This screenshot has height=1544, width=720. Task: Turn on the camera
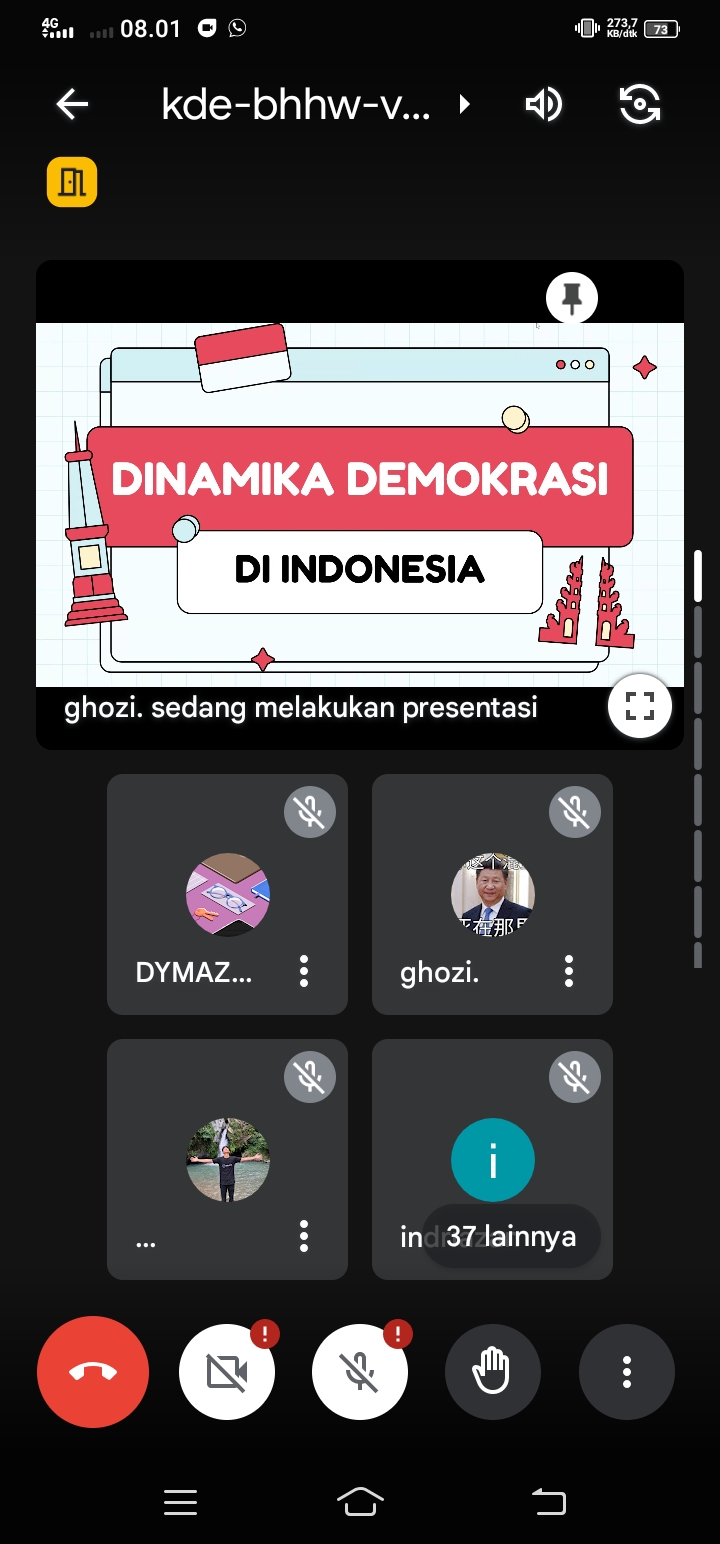227,1372
